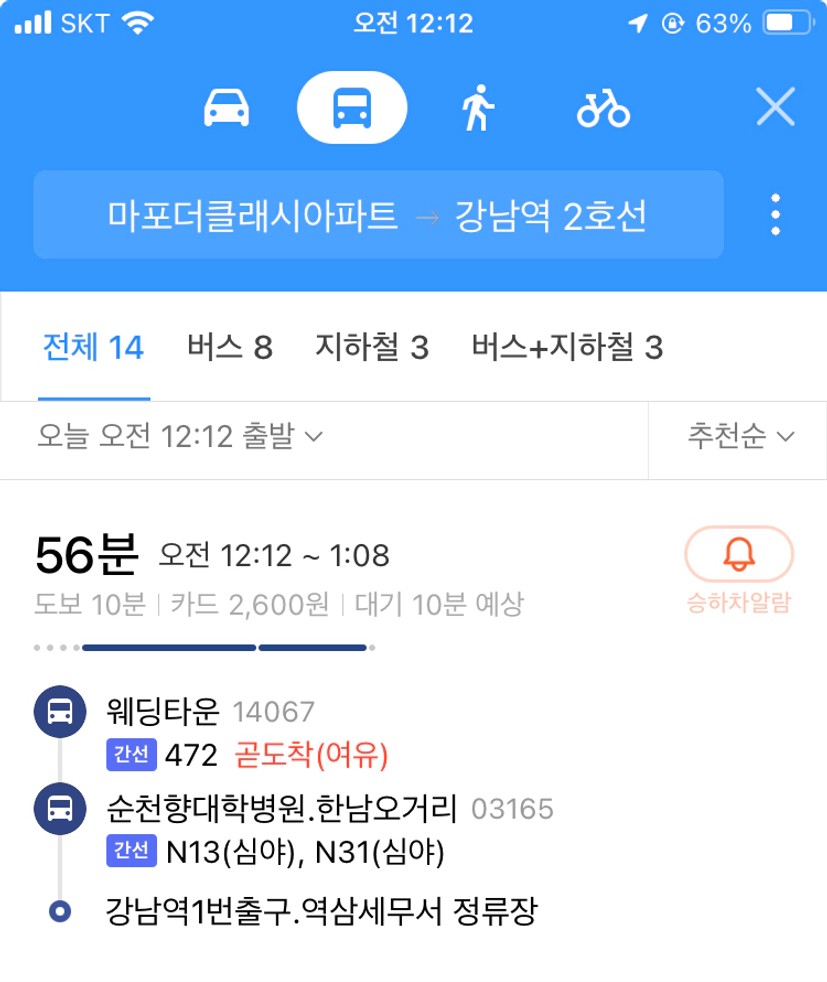Show the 전체 14 routes tab
The image size is (827, 982).
click(93, 348)
